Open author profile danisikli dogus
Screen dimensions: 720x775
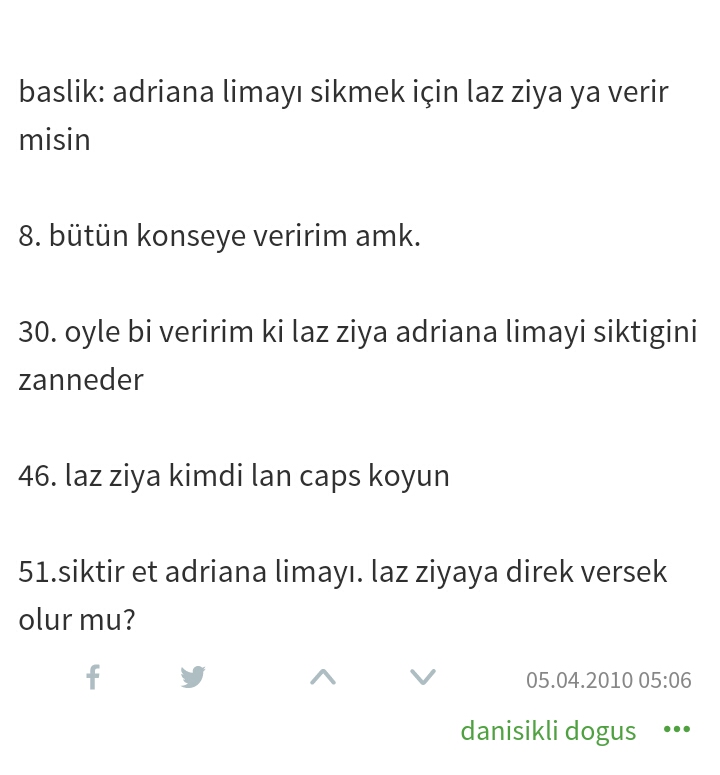pyautogui.click(x=547, y=731)
